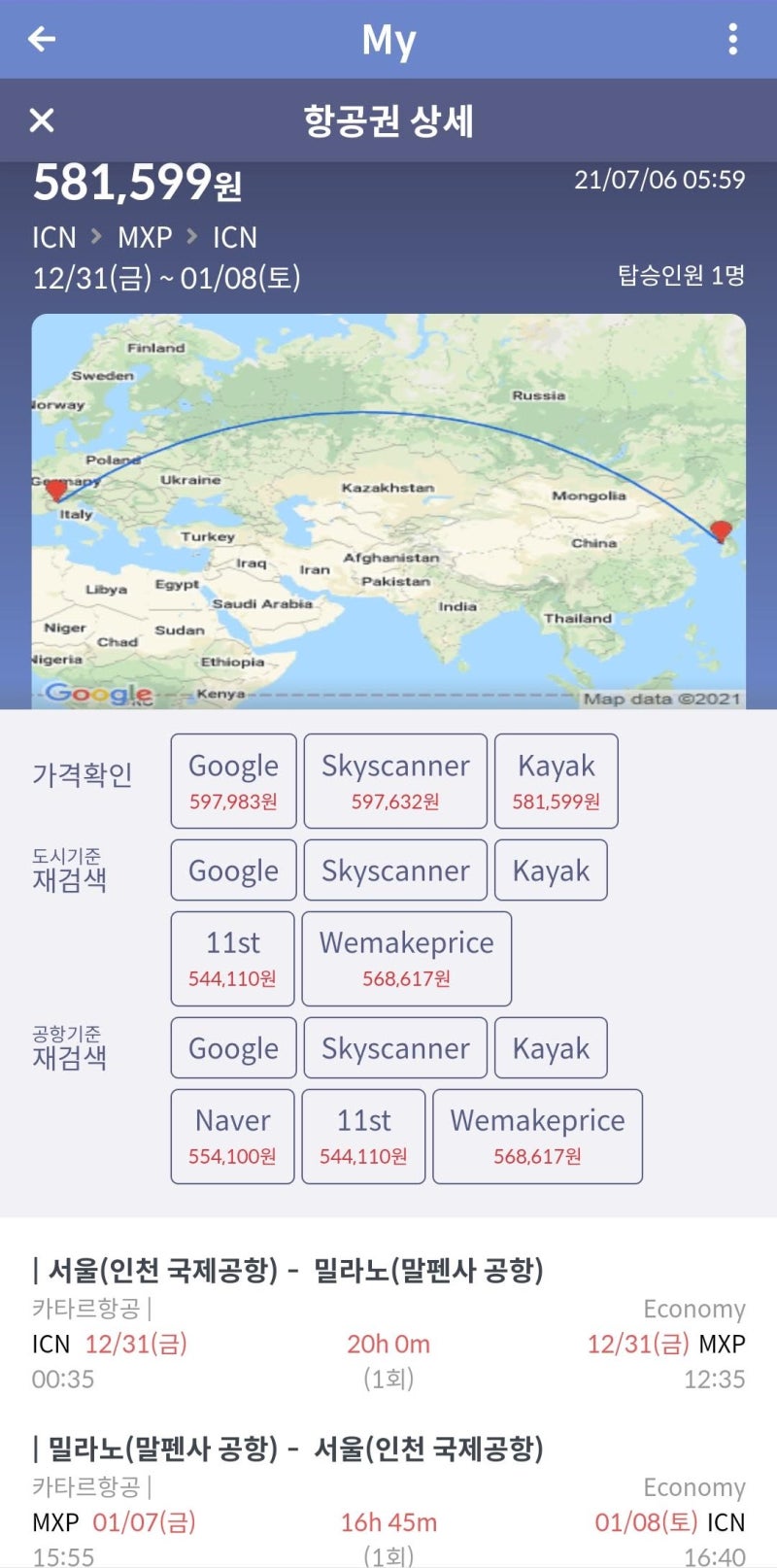Open Naver airport price of 554,100원

coord(231,1136)
